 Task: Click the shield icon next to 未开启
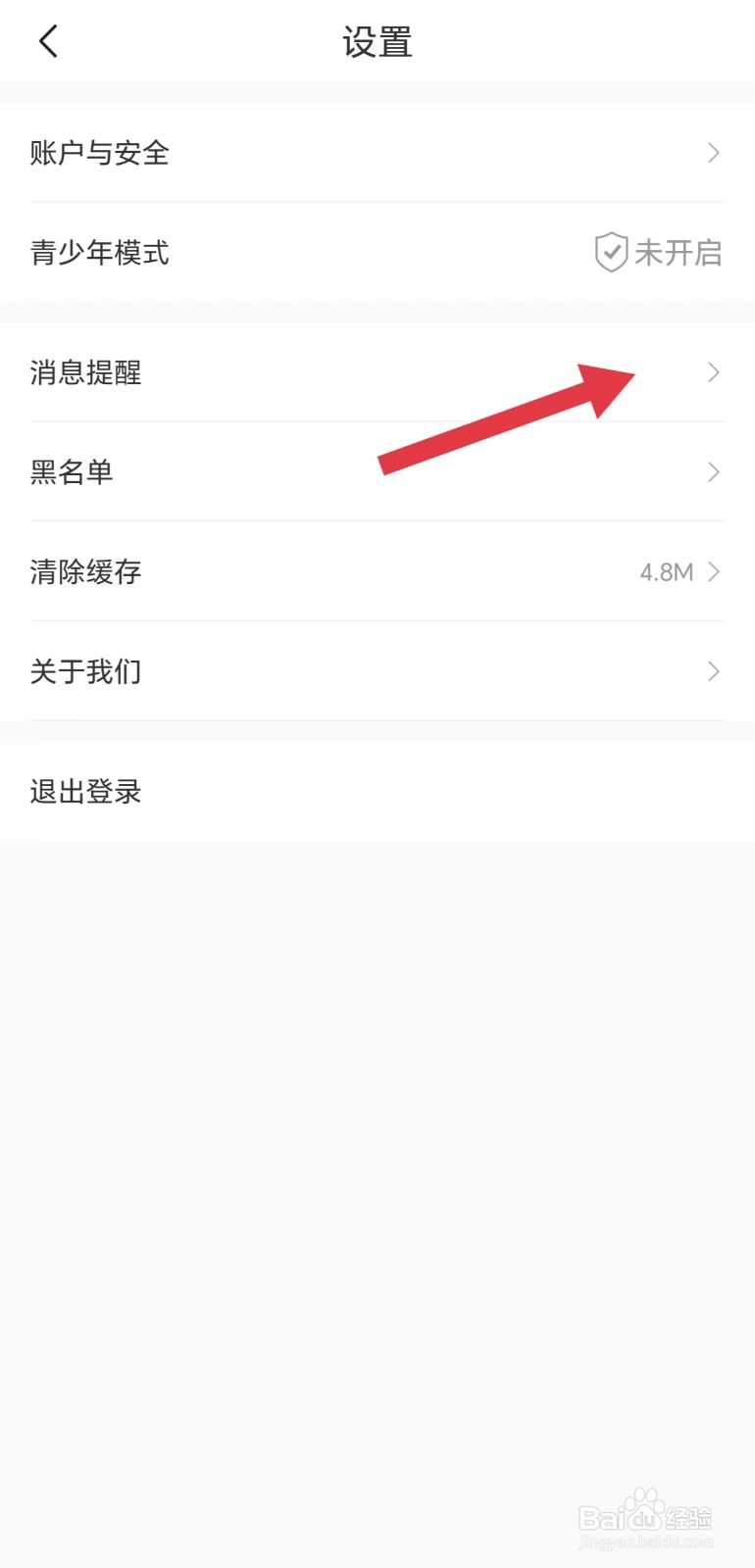610,253
